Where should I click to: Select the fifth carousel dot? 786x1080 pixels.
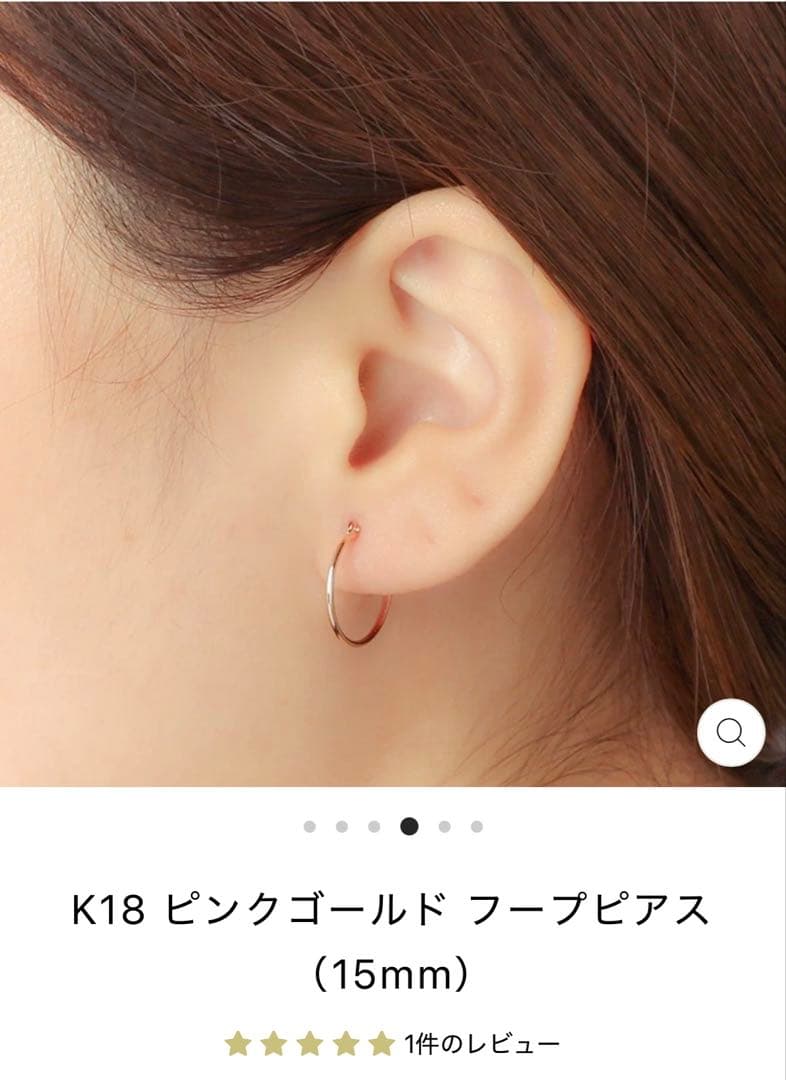tap(442, 826)
